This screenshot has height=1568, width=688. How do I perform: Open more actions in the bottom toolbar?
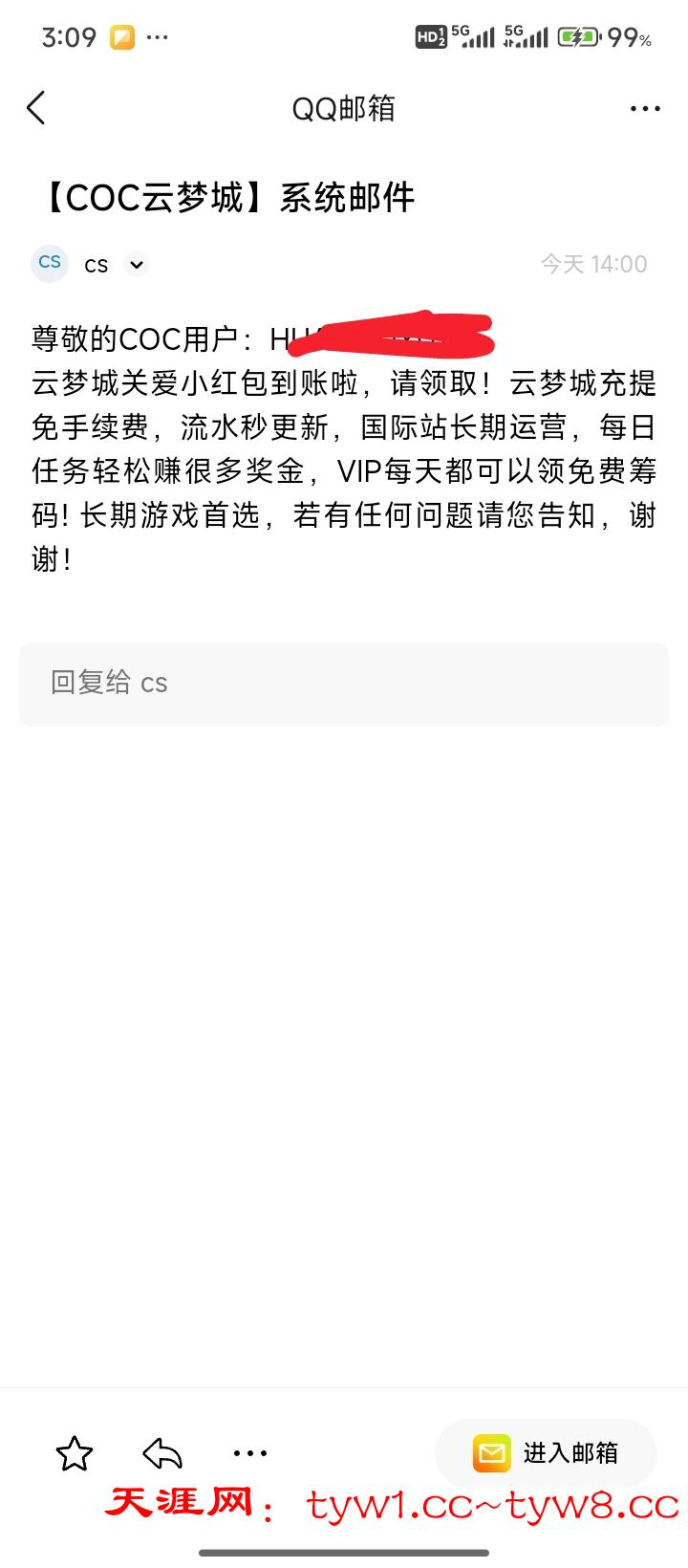coord(250,1453)
